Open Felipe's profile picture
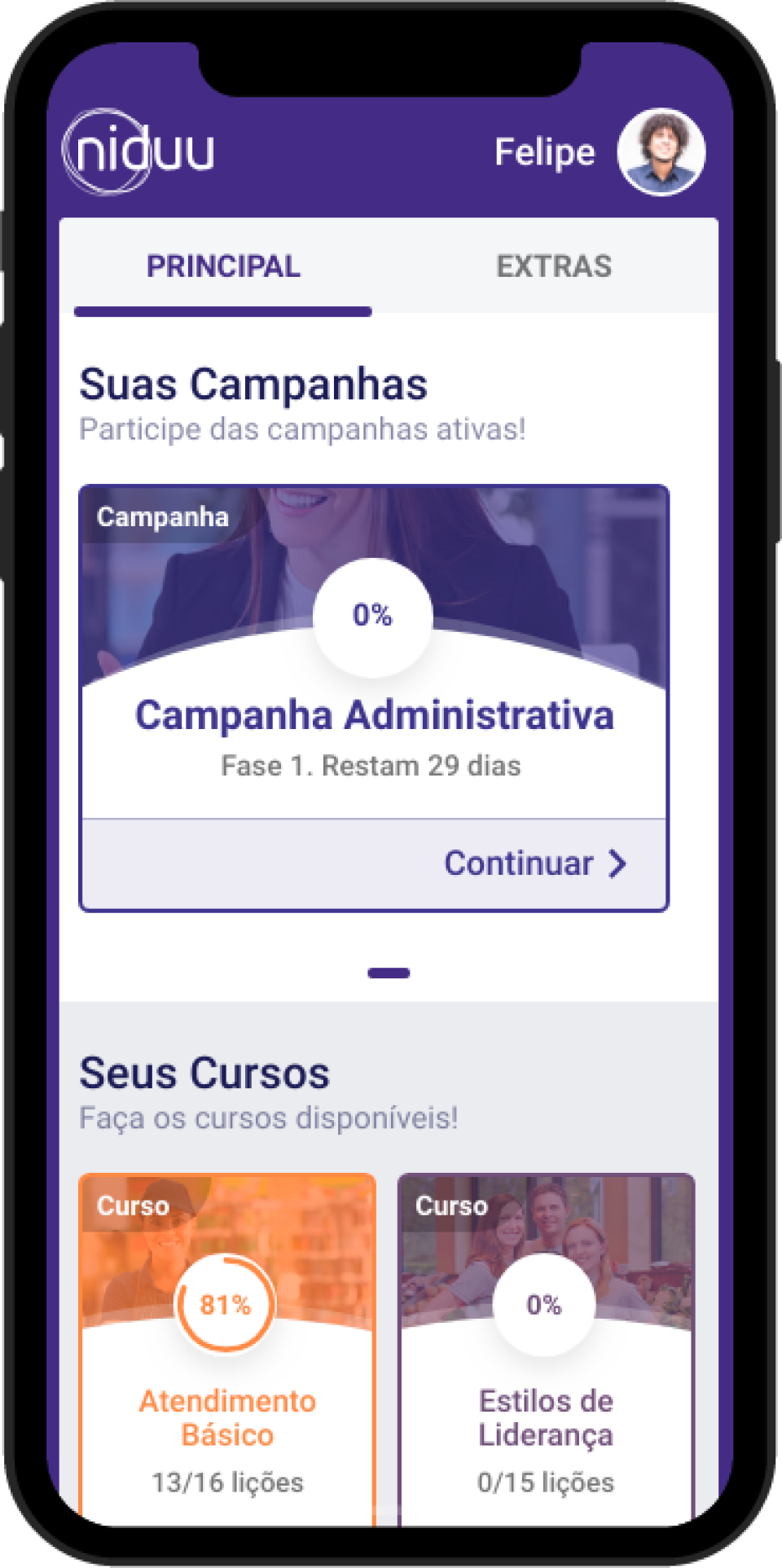Screen dimensions: 782x1568 click(x=661, y=152)
